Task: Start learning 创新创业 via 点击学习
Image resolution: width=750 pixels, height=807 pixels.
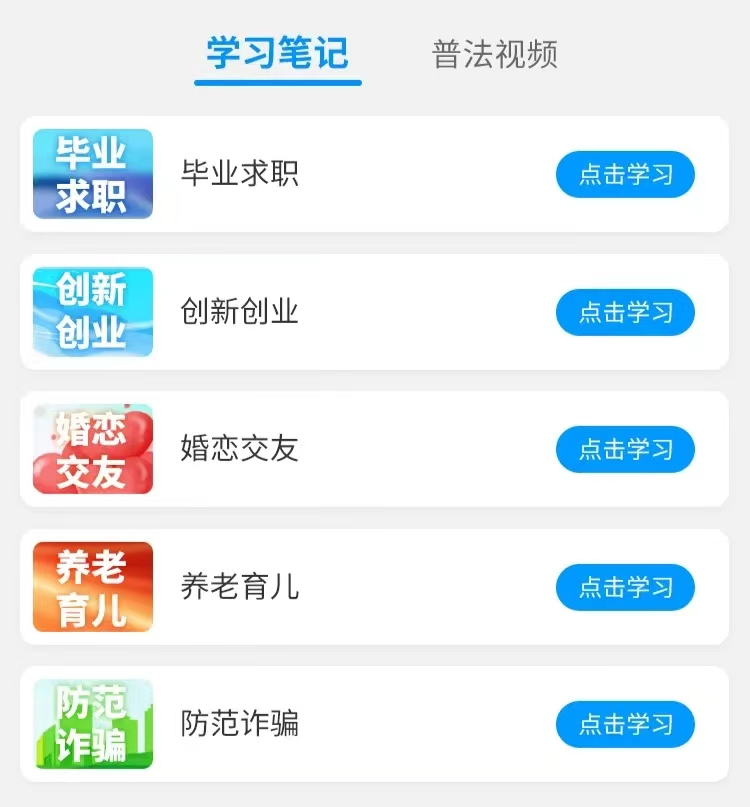Action: point(625,312)
